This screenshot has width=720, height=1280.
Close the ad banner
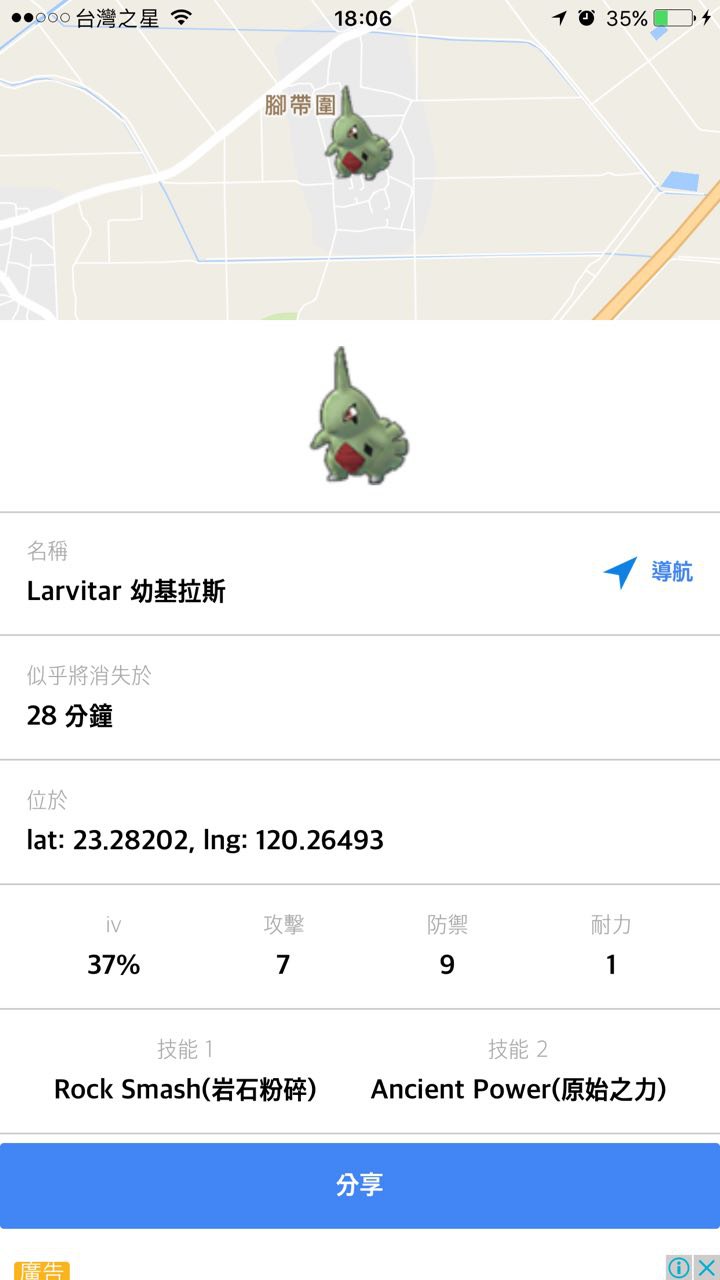click(706, 1267)
